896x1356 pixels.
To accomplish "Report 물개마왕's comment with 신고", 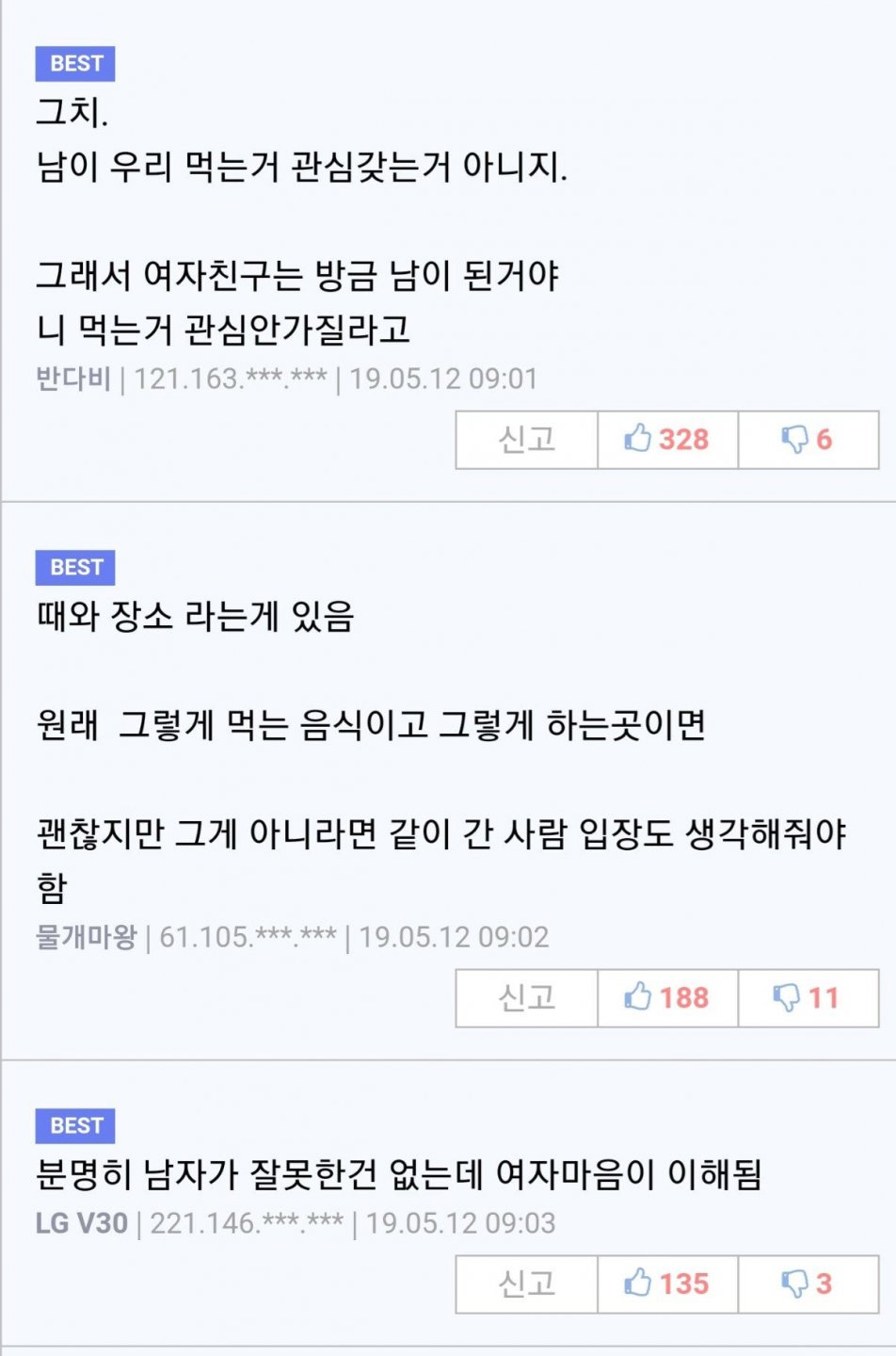I will [526, 998].
